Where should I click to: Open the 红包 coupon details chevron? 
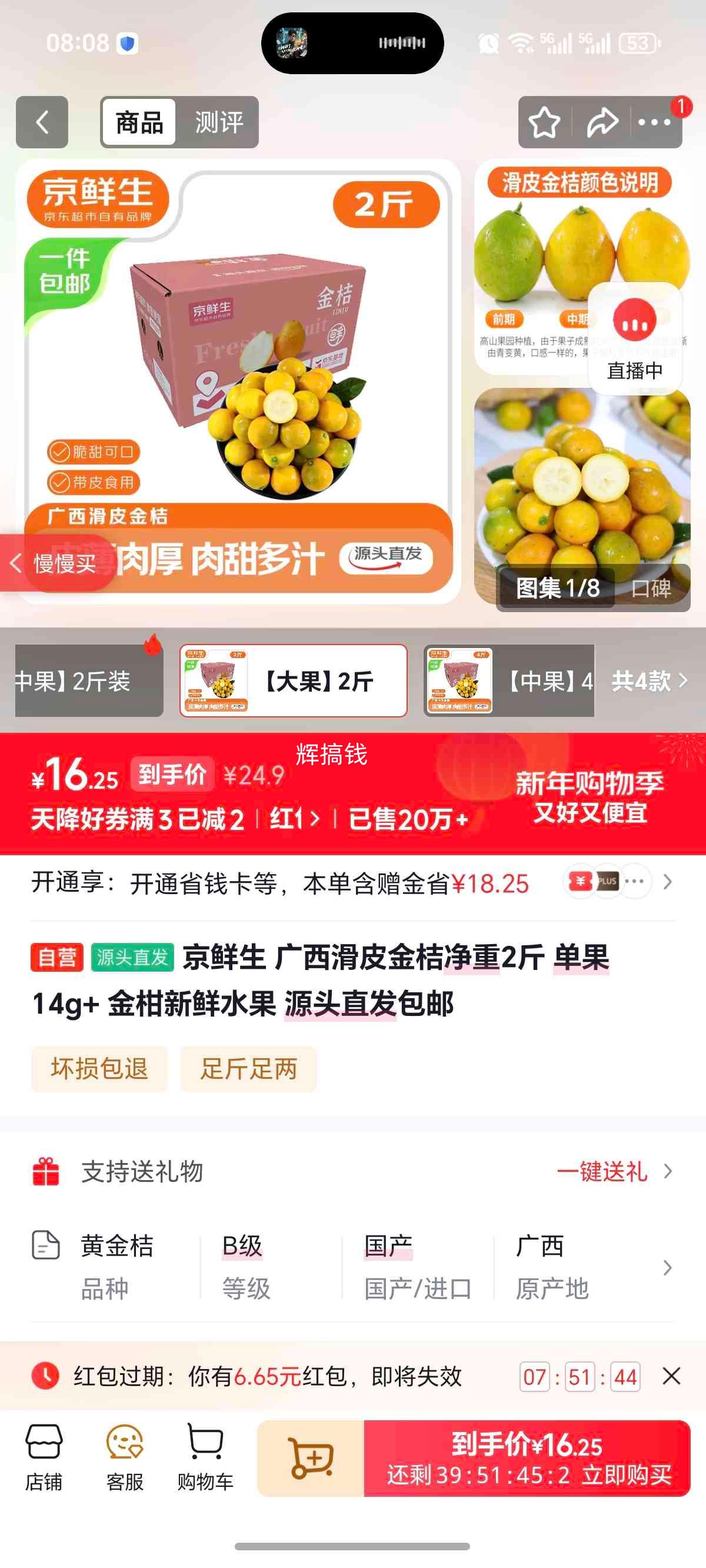pyautogui.click(x=314, y=820)
